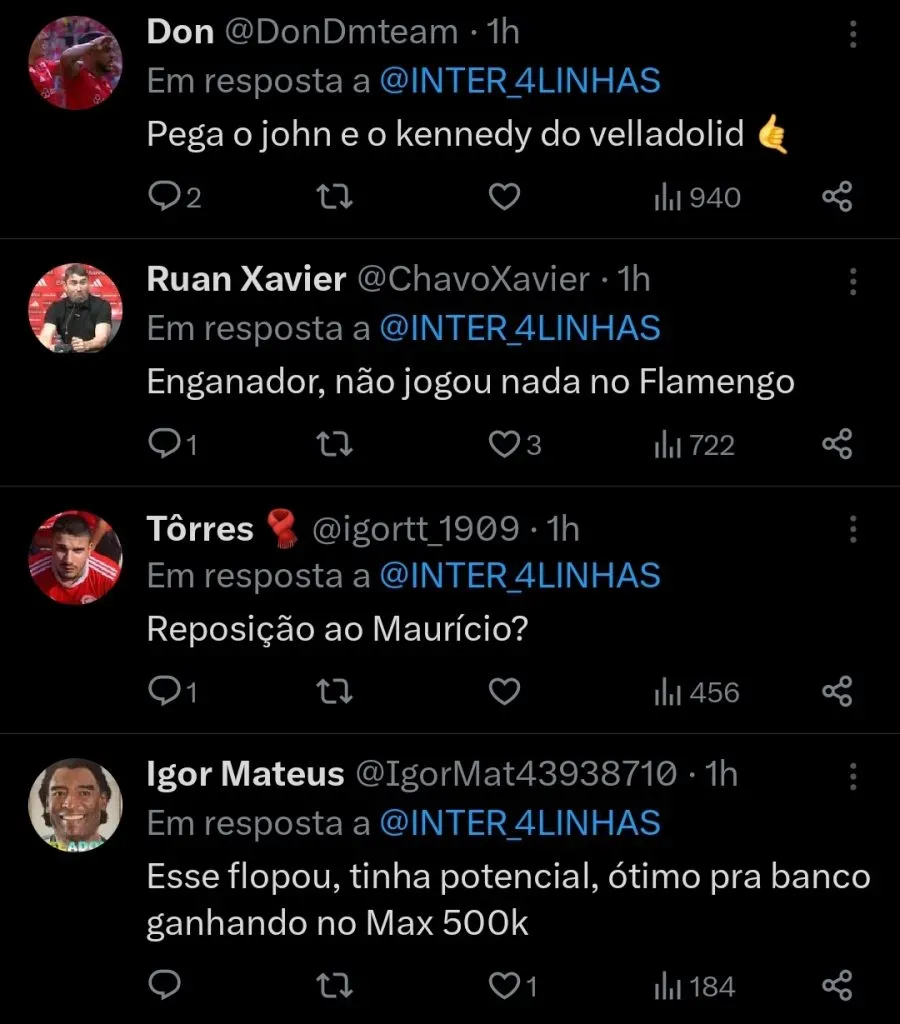The height and width of the screenshot is (1024, 900).
Task: Reply to Igor Mateus's tweet
Action: [163, 987]
